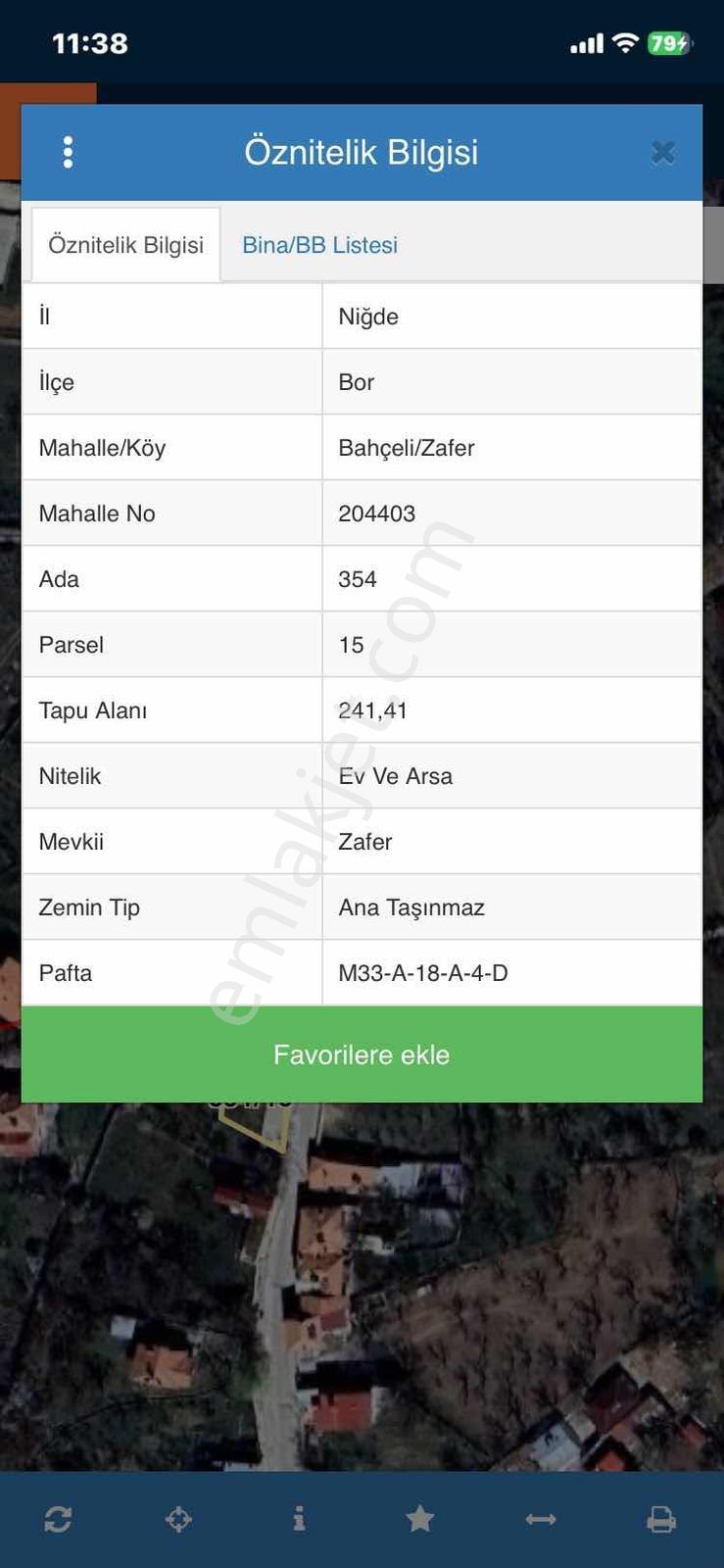Close the Öznitelik Bilgisi dialog
Screen dimensions: 724x1568
(x=663, y=152)
